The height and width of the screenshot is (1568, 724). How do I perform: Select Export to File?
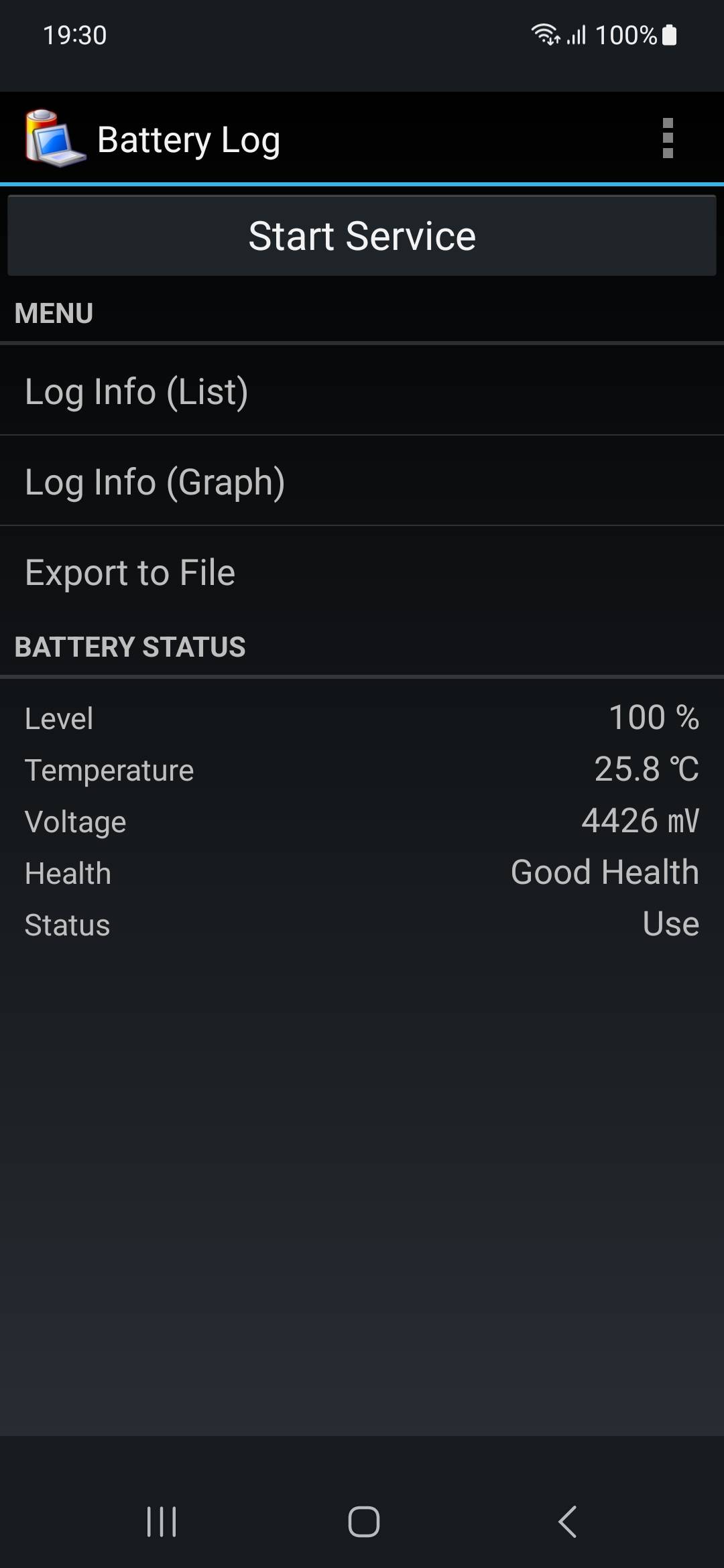(x=362, y=572)
